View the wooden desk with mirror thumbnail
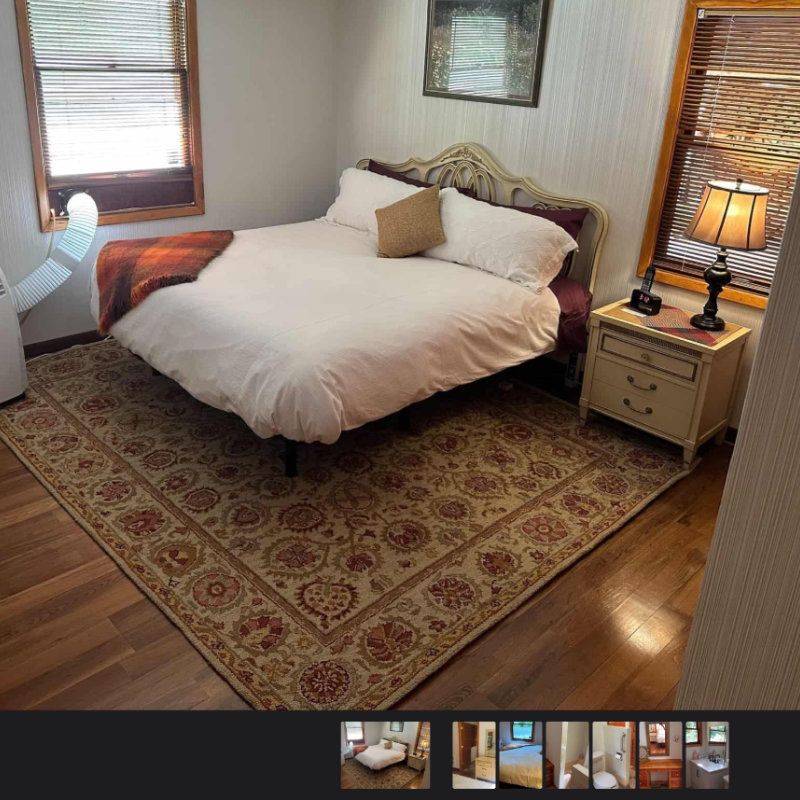The image size is (800, 800). pos(660,755)
